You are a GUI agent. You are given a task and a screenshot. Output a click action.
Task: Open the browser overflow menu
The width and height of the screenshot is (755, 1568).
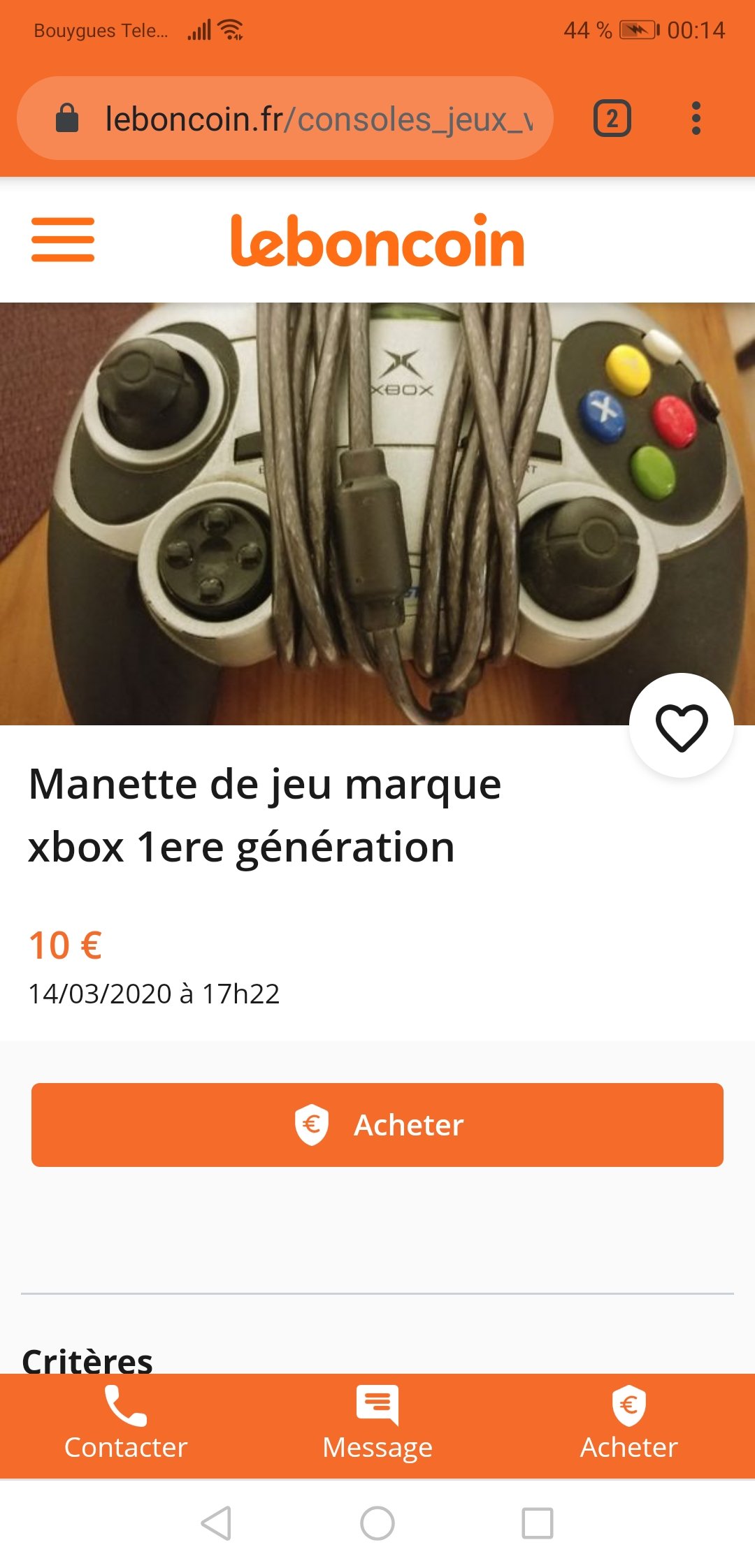[696, 118]
